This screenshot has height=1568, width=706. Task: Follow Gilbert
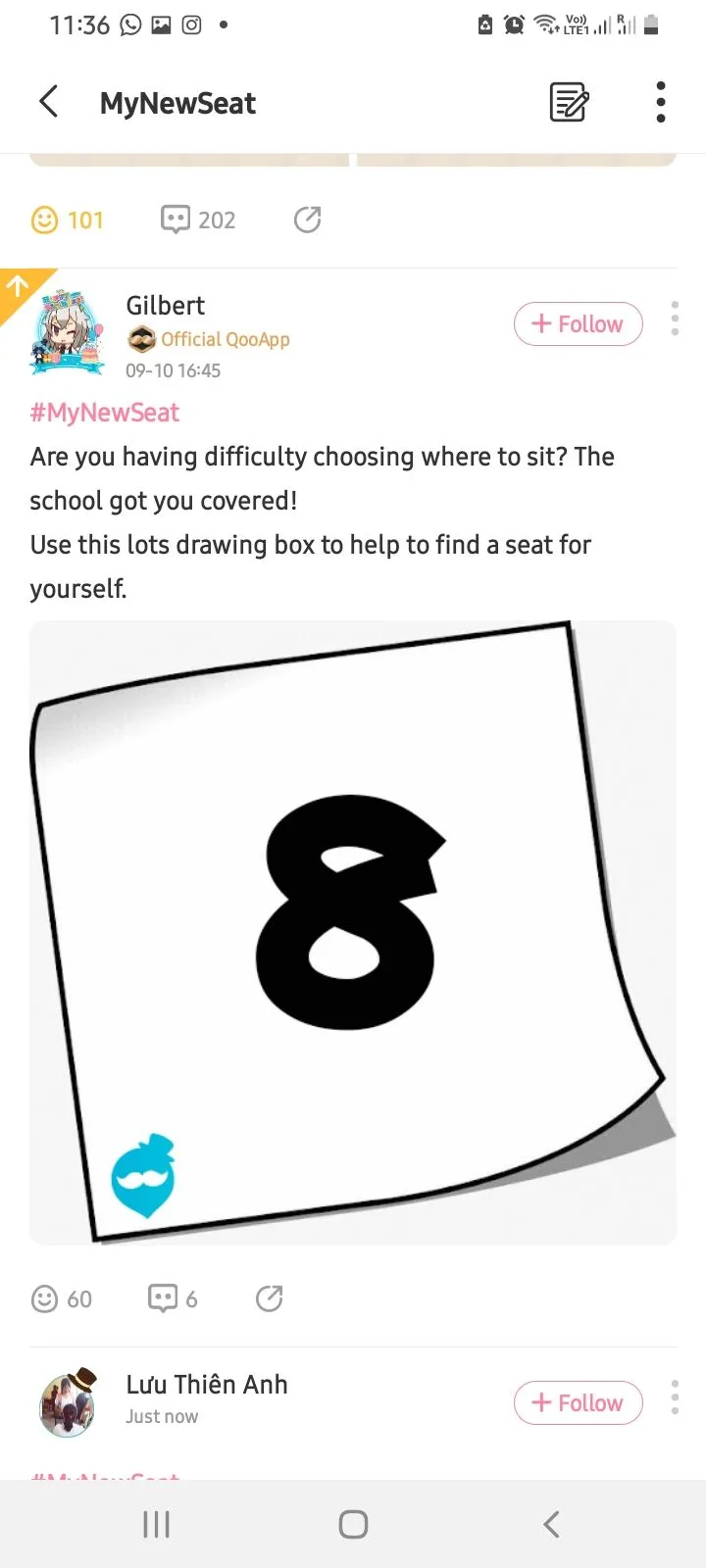[579, 324]
